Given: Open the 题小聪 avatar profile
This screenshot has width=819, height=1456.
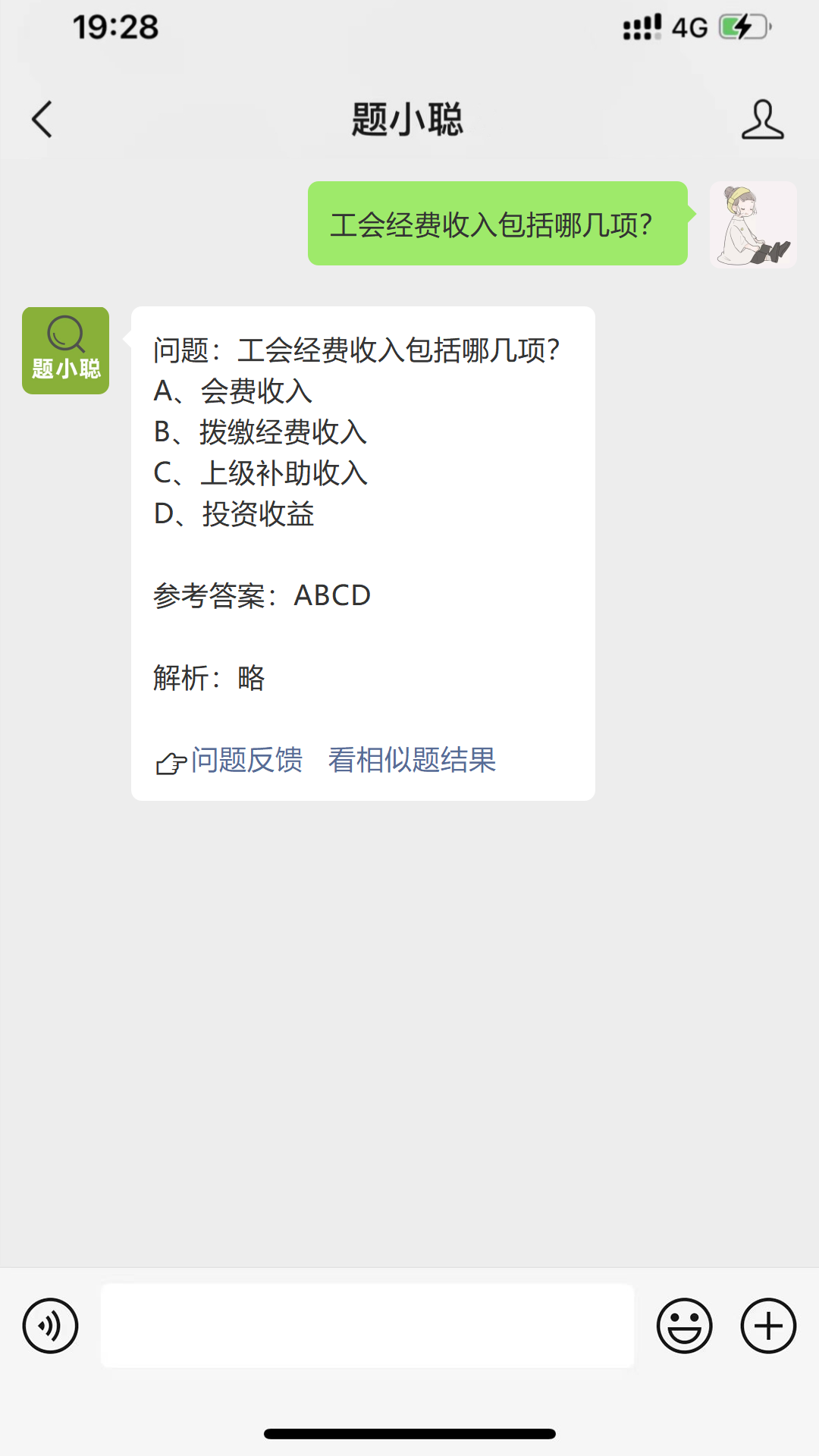Looking at the screenshot, I should pos(66,350).
